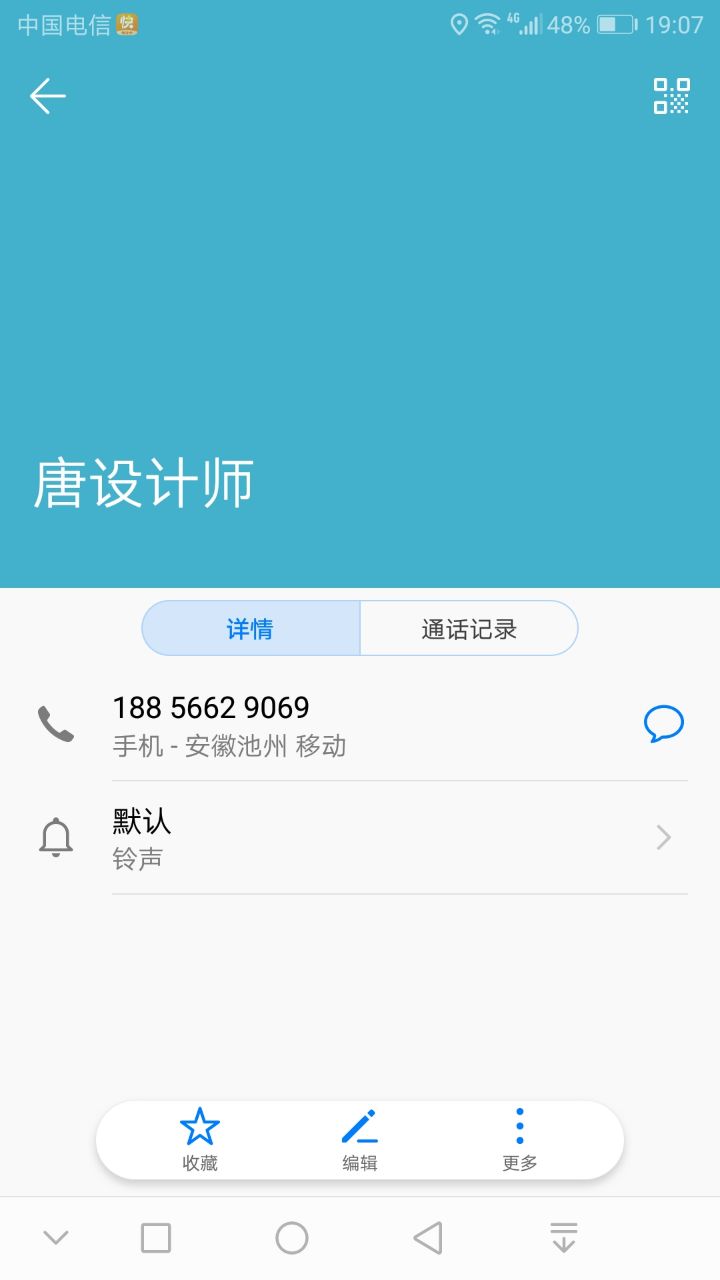Go back using the top-left arrow

47,96
